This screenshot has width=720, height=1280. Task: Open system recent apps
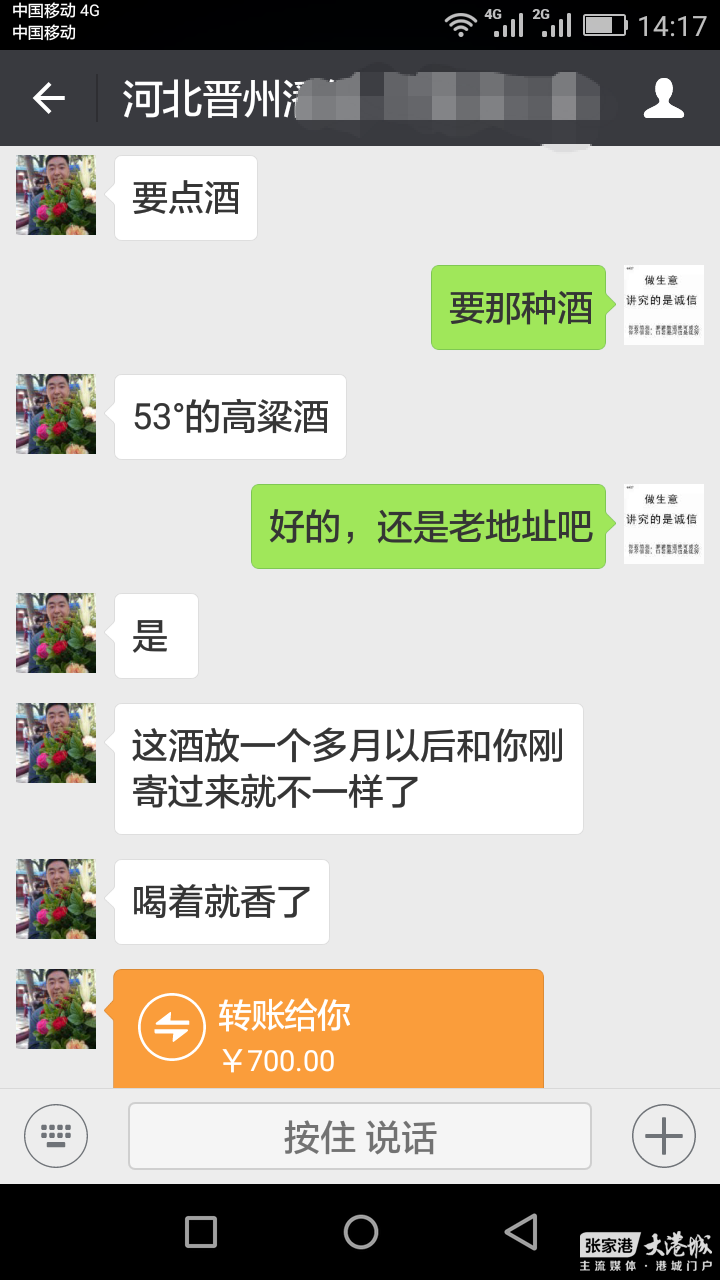pos(201,1232)
